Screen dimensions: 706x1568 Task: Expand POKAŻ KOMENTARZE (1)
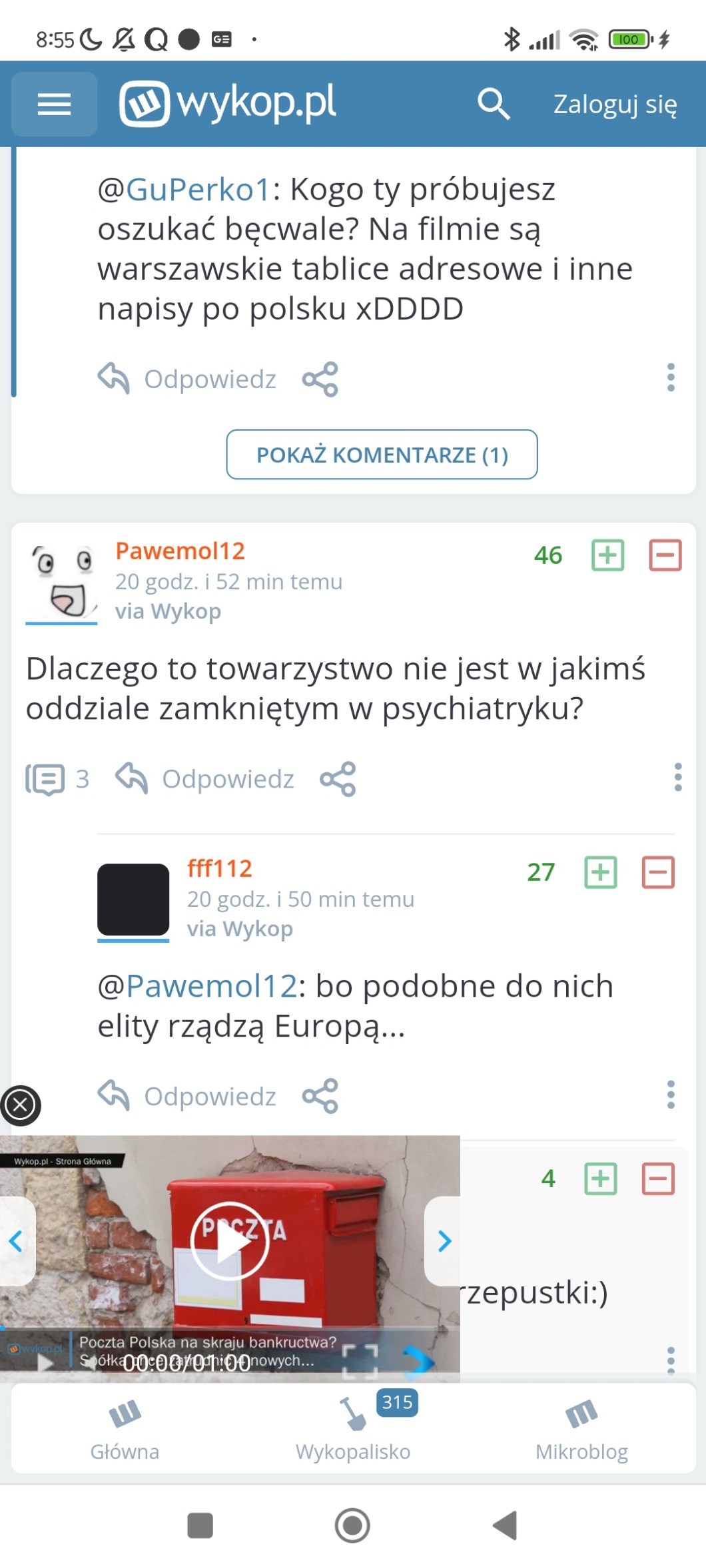(x=382, y=454)
